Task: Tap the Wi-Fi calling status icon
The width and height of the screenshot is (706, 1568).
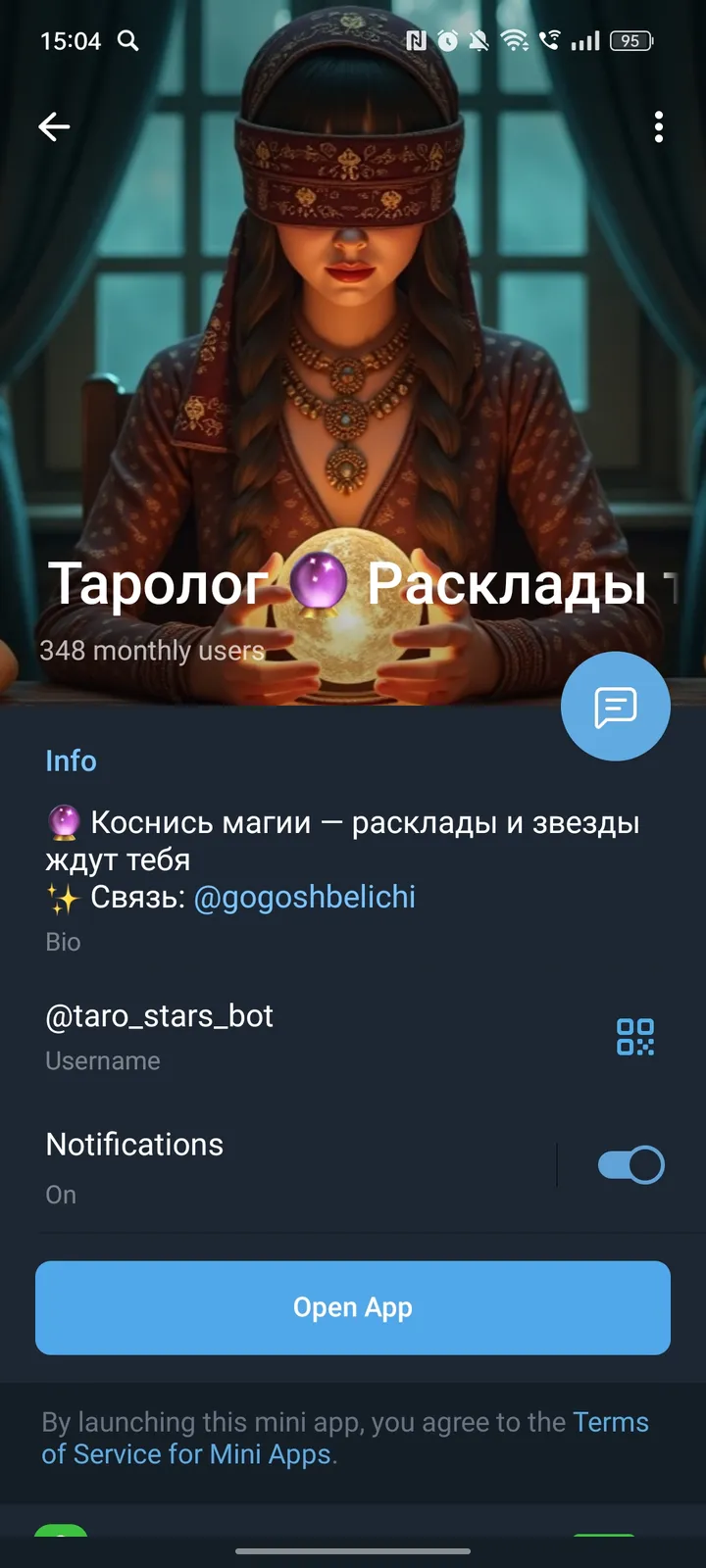Action: click(x=549, y=40)
